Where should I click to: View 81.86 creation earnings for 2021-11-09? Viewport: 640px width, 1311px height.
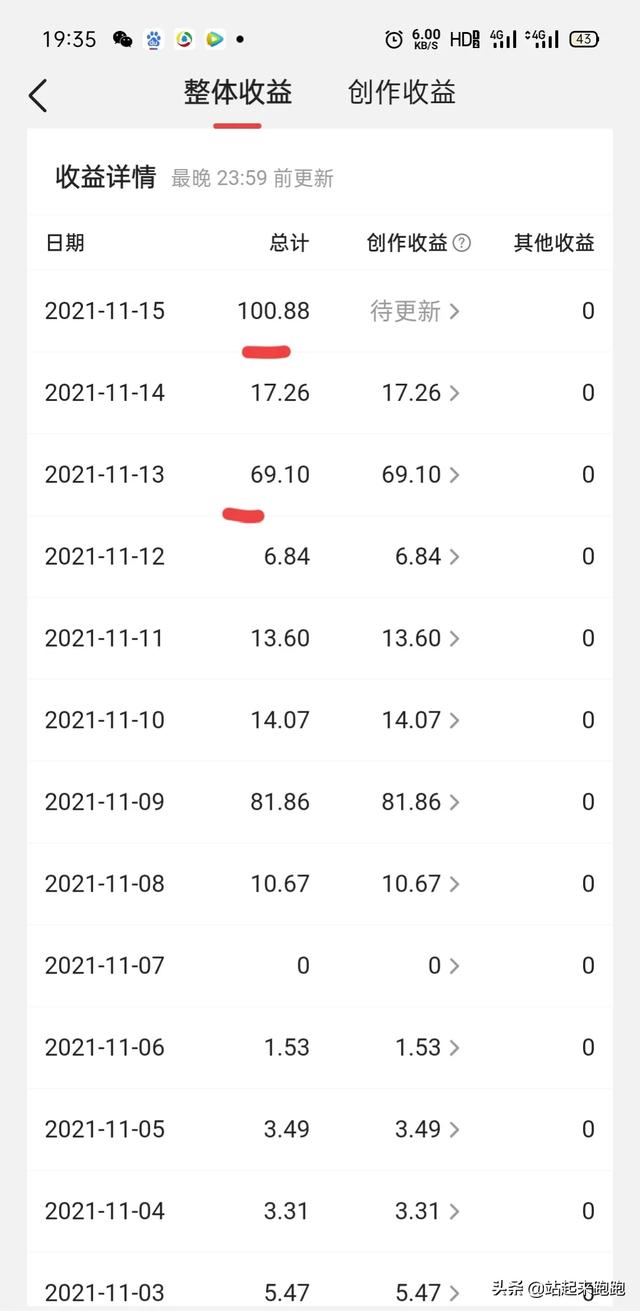421,803
